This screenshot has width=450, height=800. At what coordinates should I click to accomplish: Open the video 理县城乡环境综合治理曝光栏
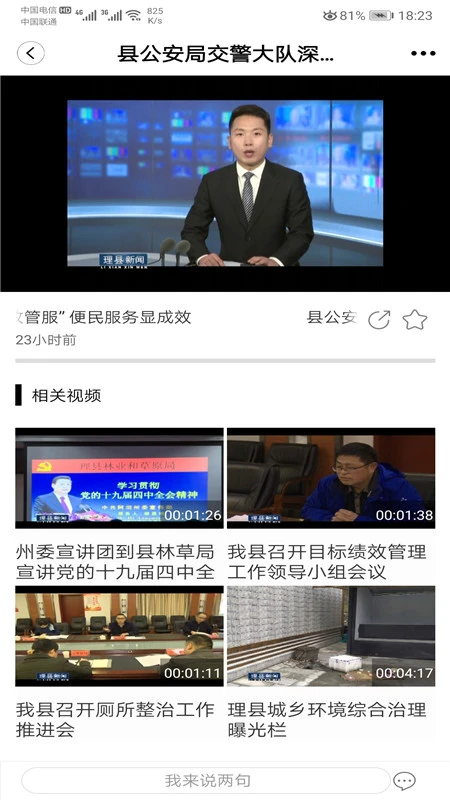(x=331, y=662)
